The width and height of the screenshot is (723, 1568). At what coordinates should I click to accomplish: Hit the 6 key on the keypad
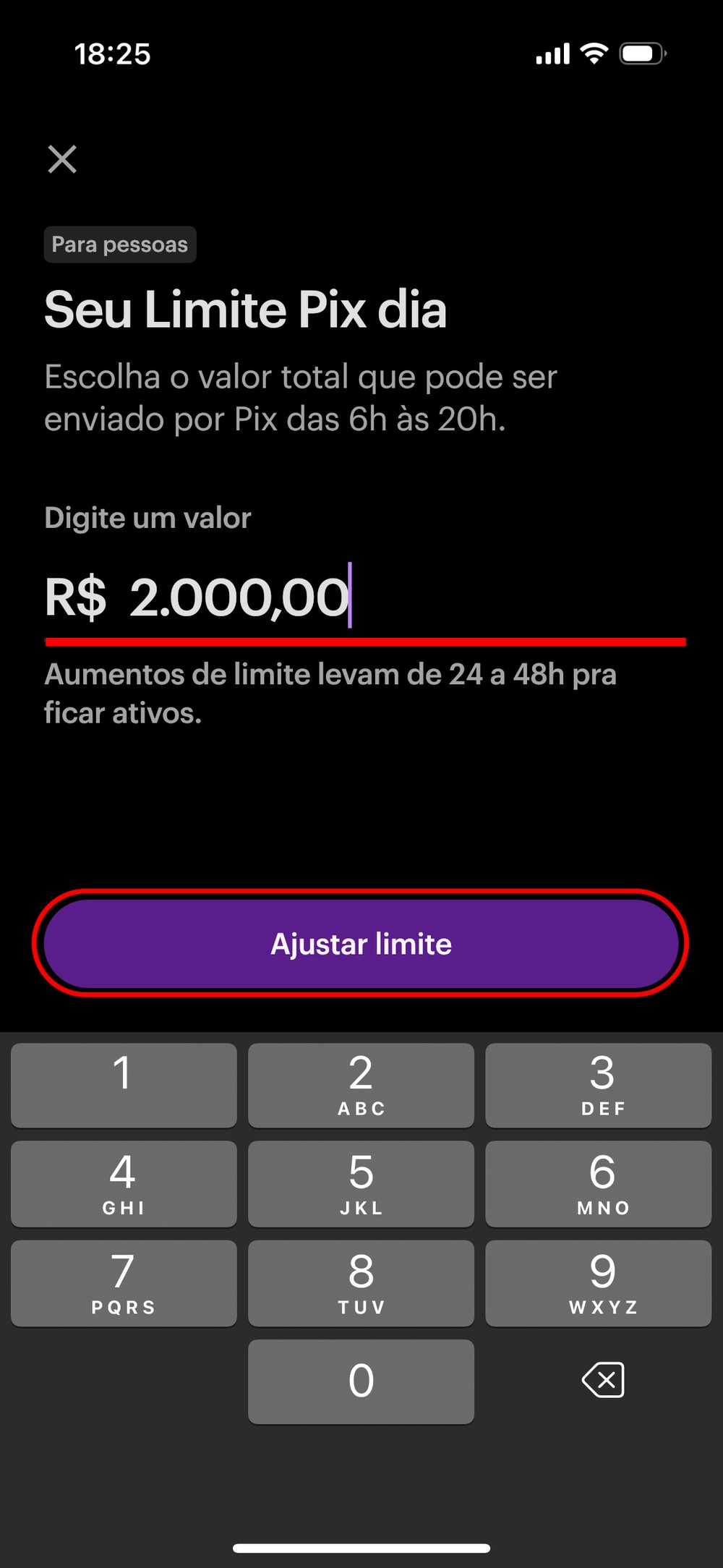click(x=598, y=1184)
